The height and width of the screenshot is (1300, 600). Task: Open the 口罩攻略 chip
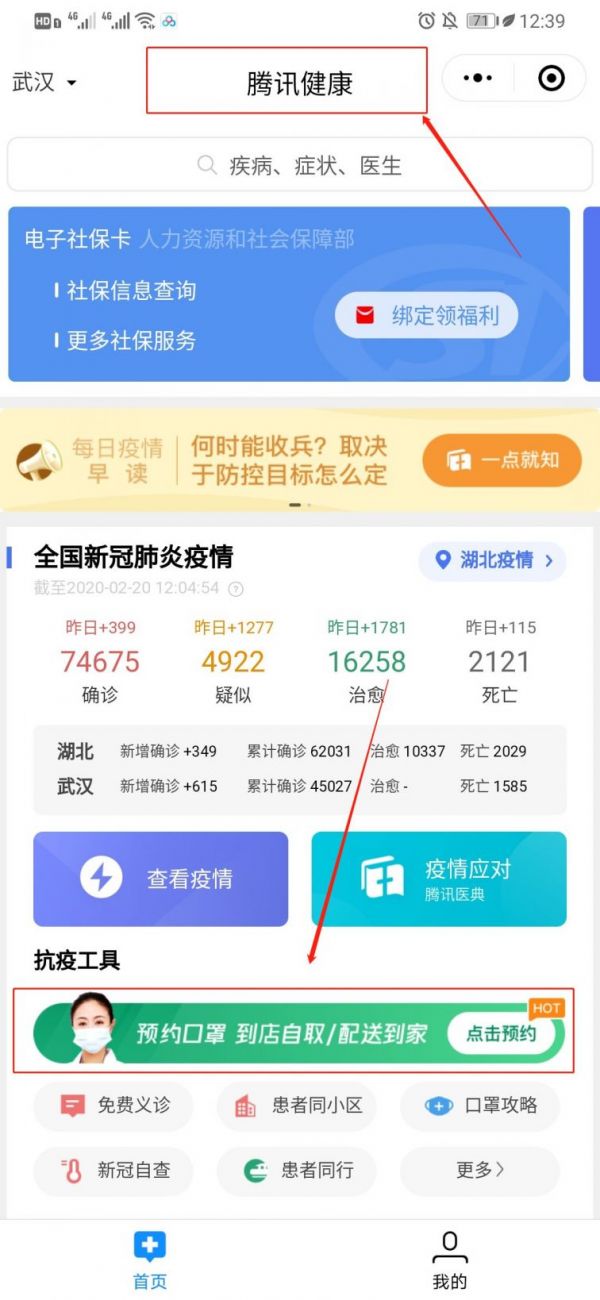coord(480,1106)
